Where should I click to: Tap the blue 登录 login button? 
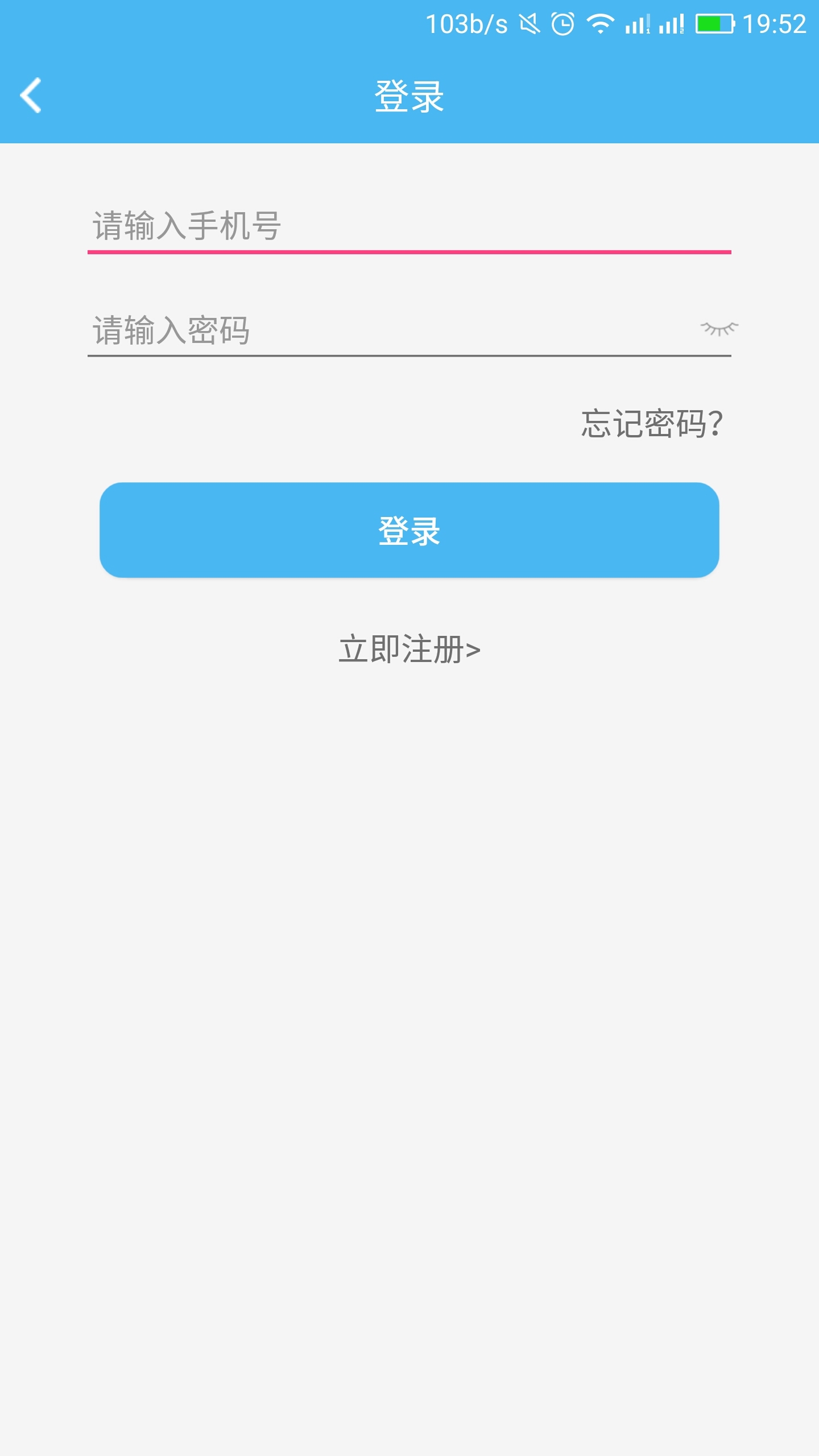[409, 530]
